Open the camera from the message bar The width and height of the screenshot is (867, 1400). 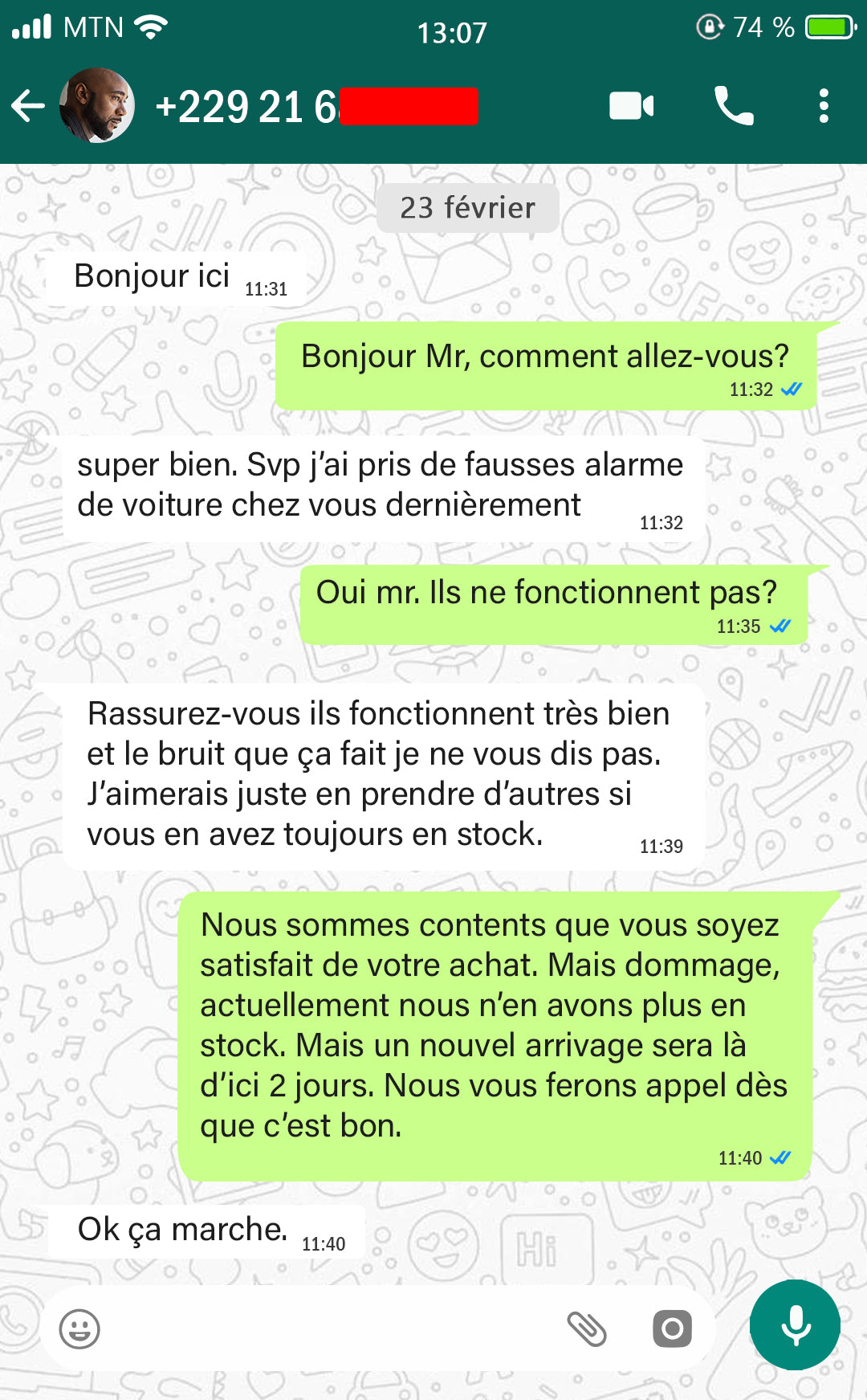point(673,1329)
